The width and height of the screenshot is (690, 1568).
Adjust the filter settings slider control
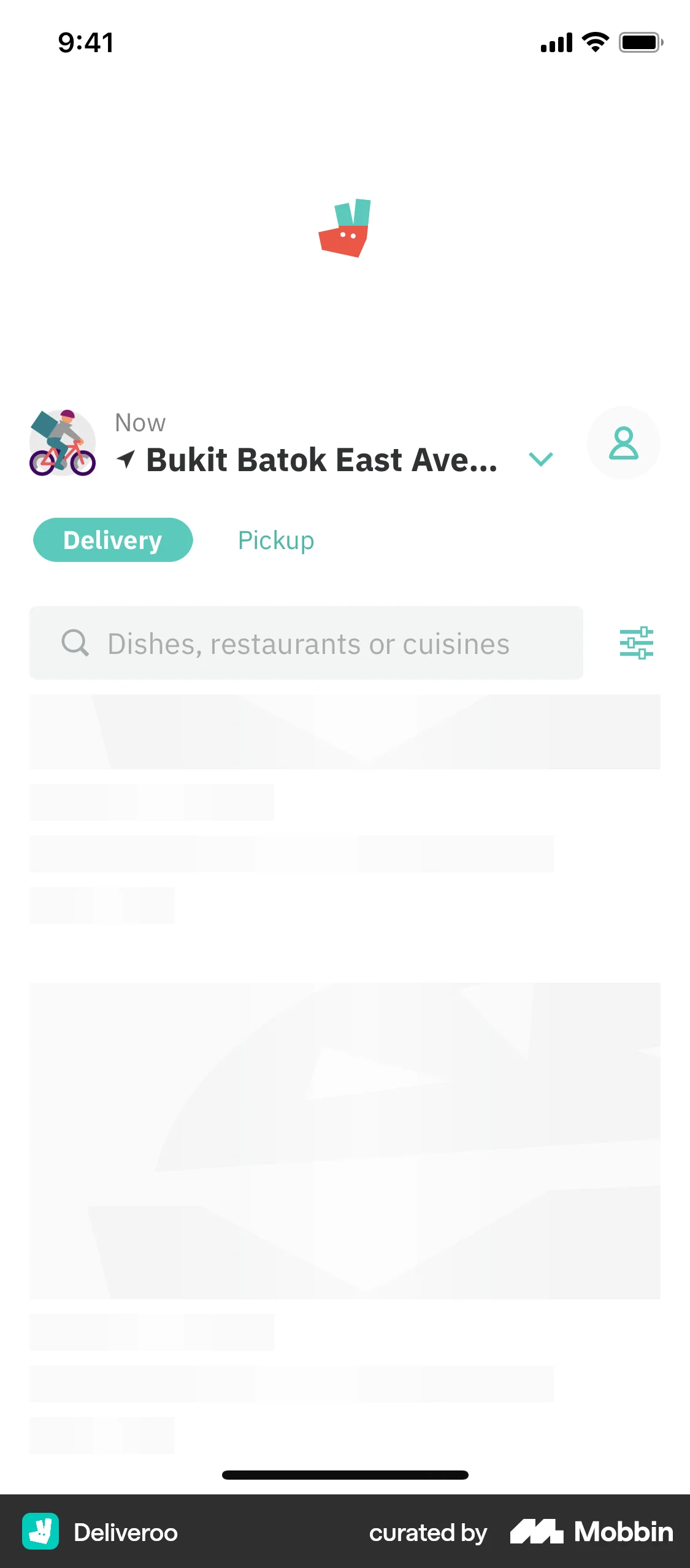(x=637, y=642)
